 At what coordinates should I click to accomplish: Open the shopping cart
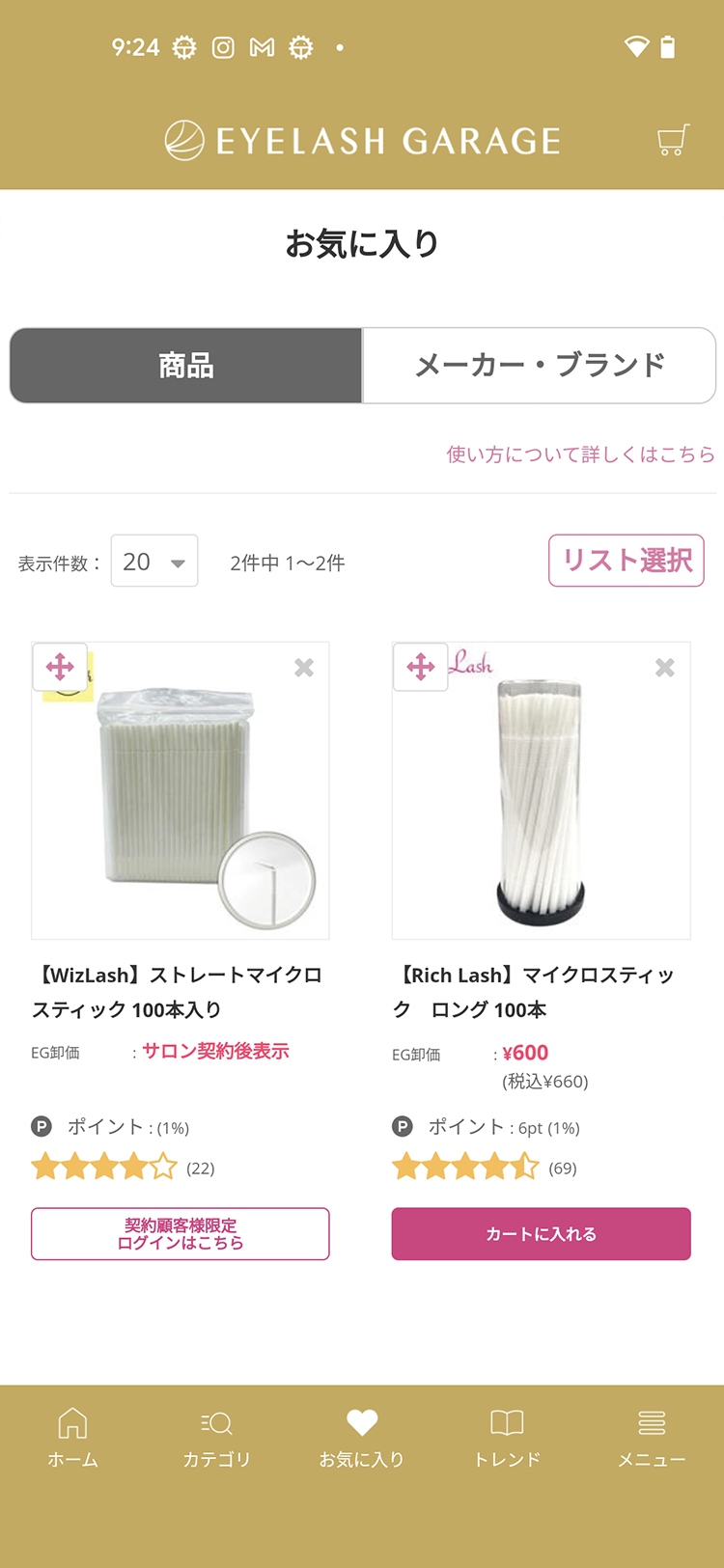tap(673, 141)
